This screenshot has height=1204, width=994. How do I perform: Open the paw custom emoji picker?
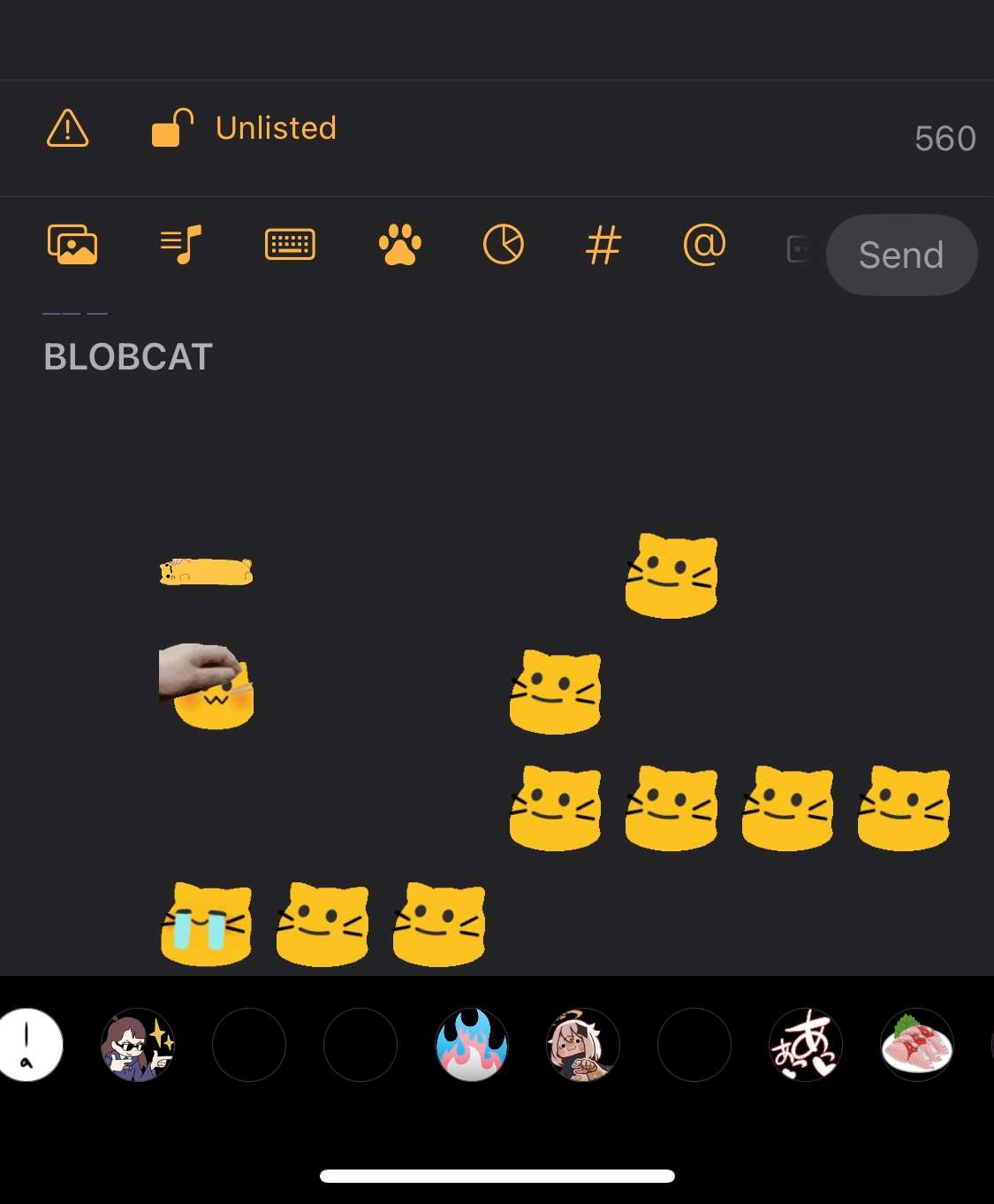(399, 245)
